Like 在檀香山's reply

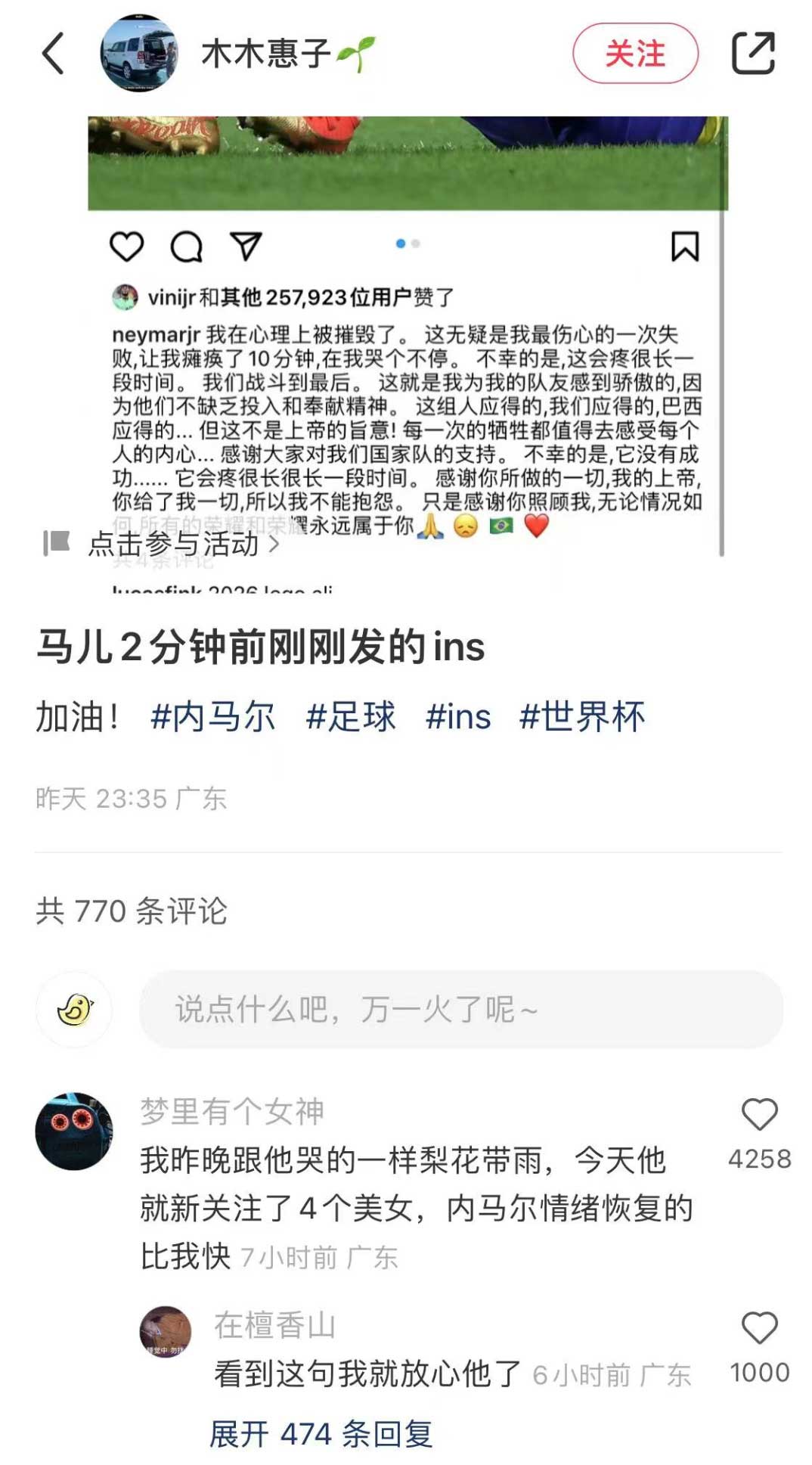click(759, 1328)
